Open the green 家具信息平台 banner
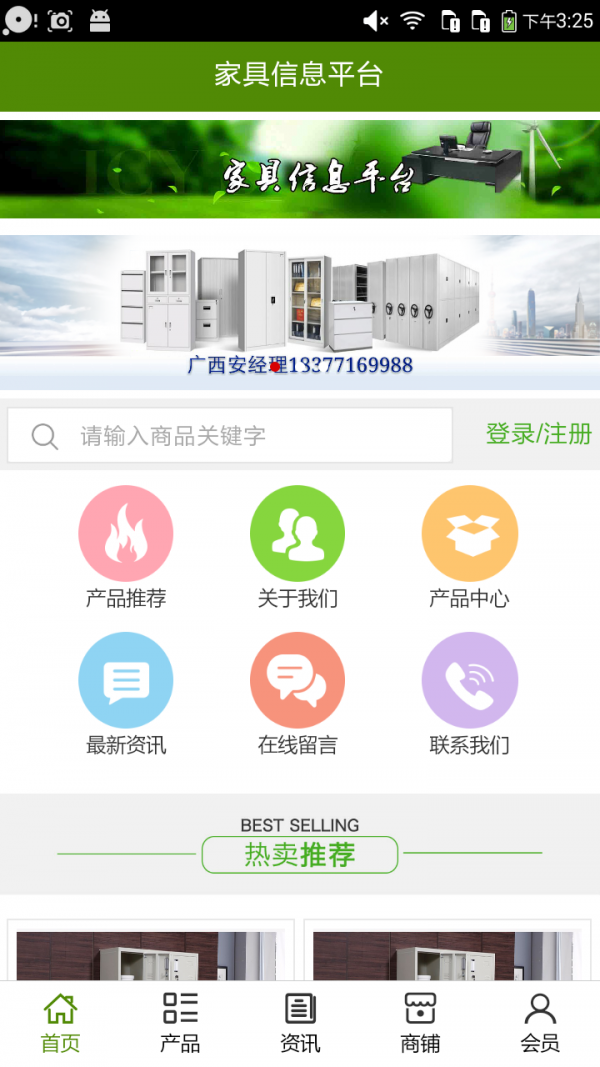This screenshot has width=600, height=1067. (300, 169)
